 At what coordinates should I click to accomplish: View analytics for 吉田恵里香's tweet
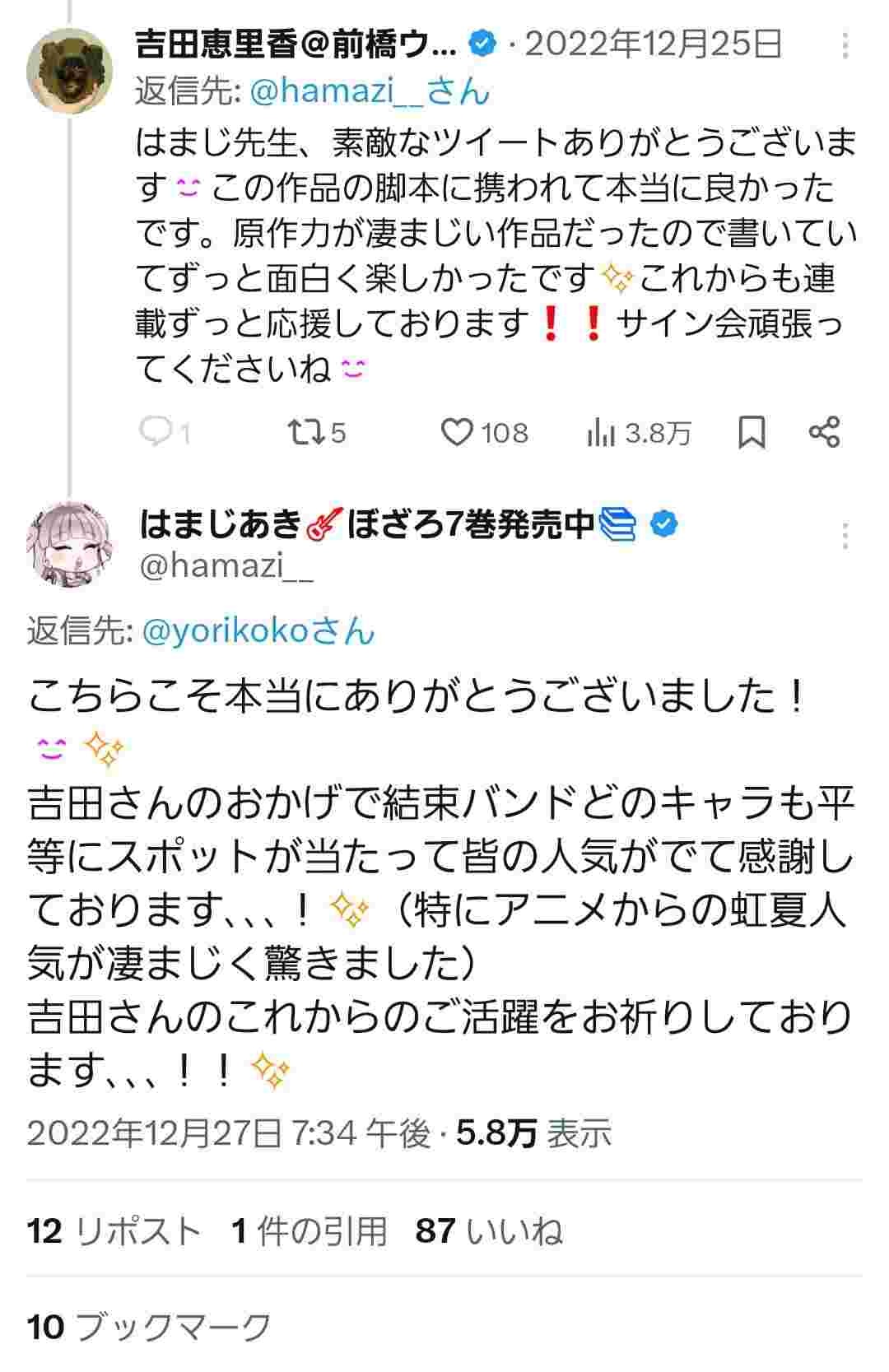[603, 433]
